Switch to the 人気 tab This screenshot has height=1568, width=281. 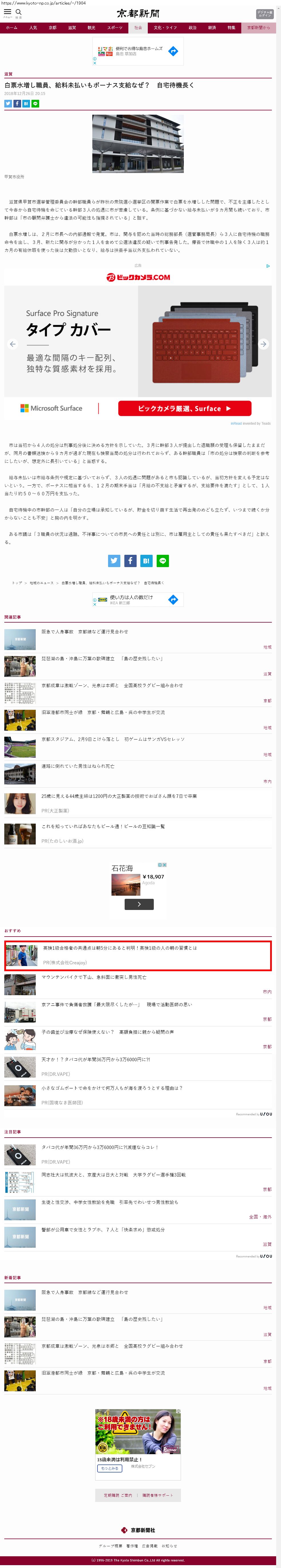click(x=33, y=27)
